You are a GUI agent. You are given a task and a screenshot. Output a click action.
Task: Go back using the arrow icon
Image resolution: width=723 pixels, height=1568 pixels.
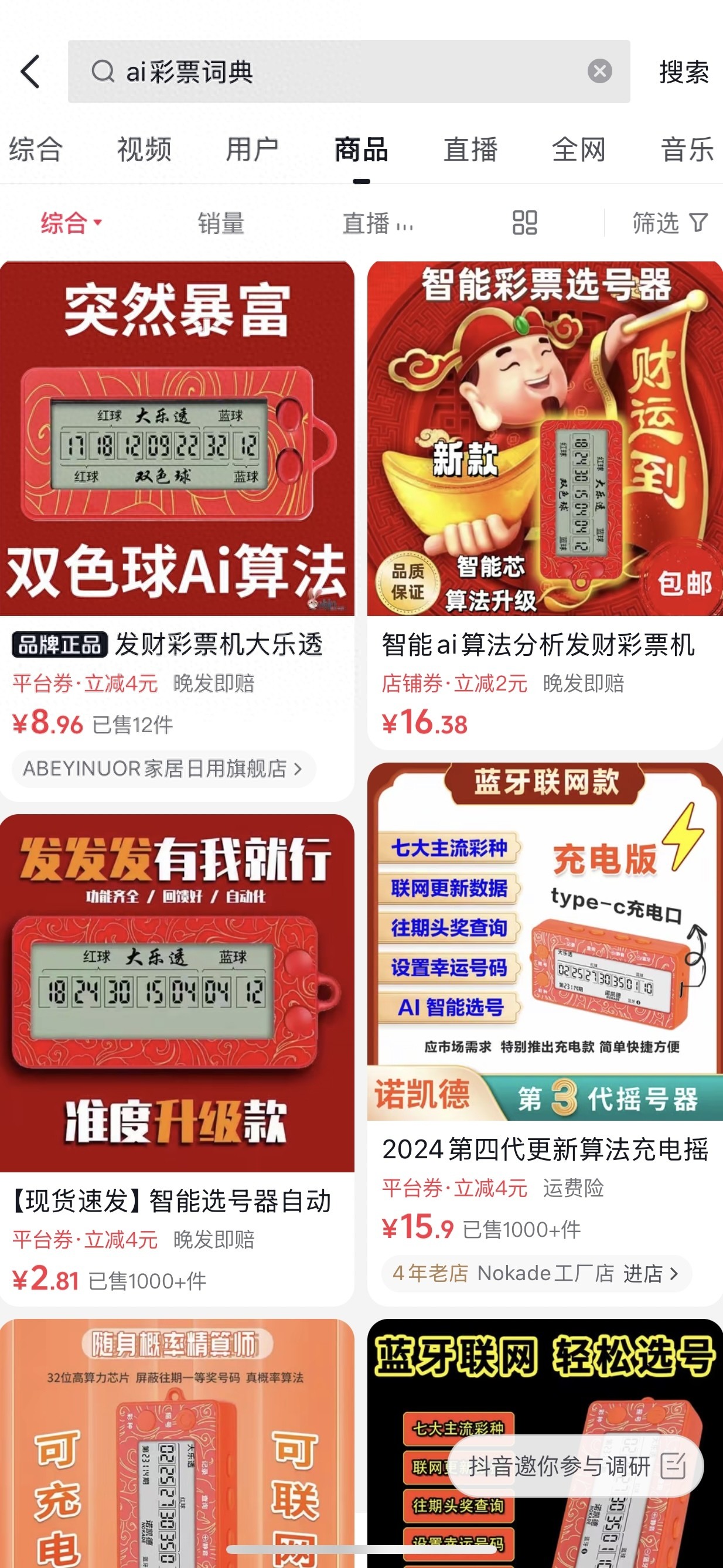(30, 72)
